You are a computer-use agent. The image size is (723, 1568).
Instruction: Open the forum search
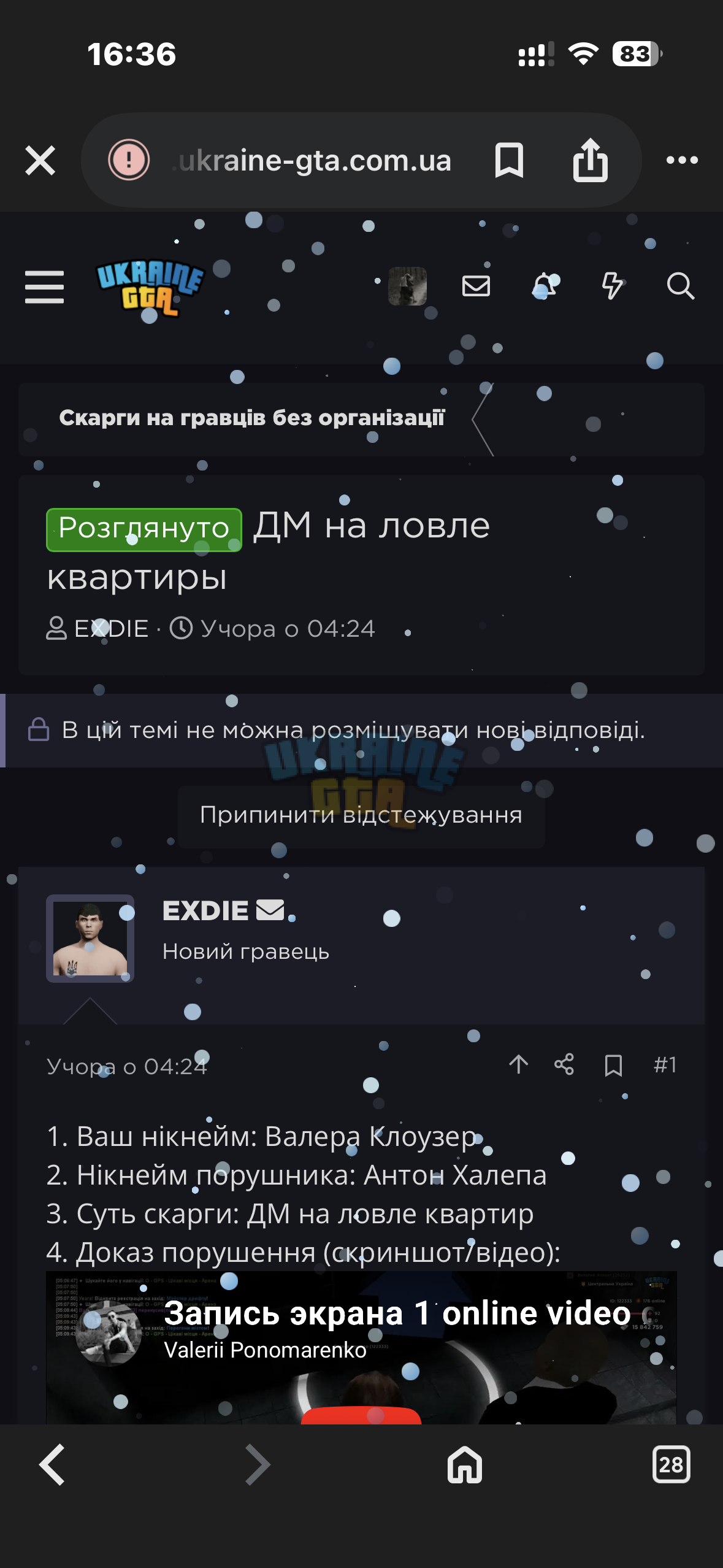(680, 286)
